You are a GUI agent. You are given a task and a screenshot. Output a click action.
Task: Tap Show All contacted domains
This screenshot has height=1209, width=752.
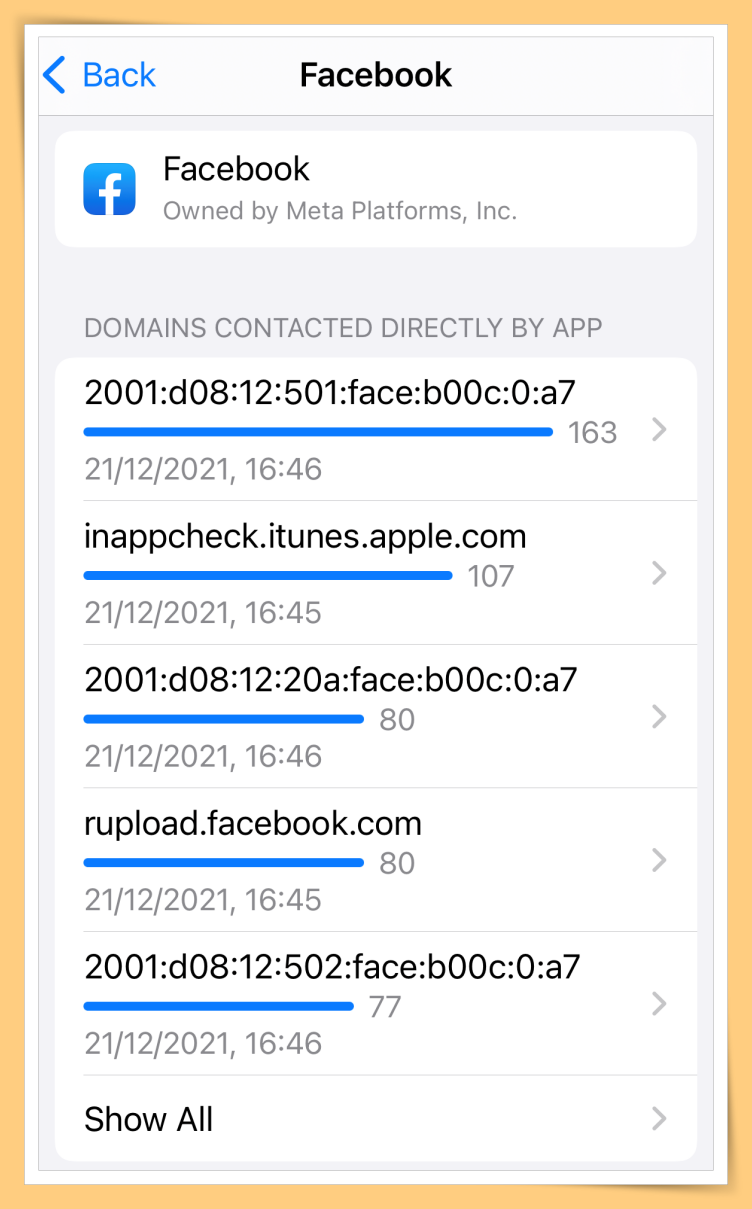(375, 1119)
